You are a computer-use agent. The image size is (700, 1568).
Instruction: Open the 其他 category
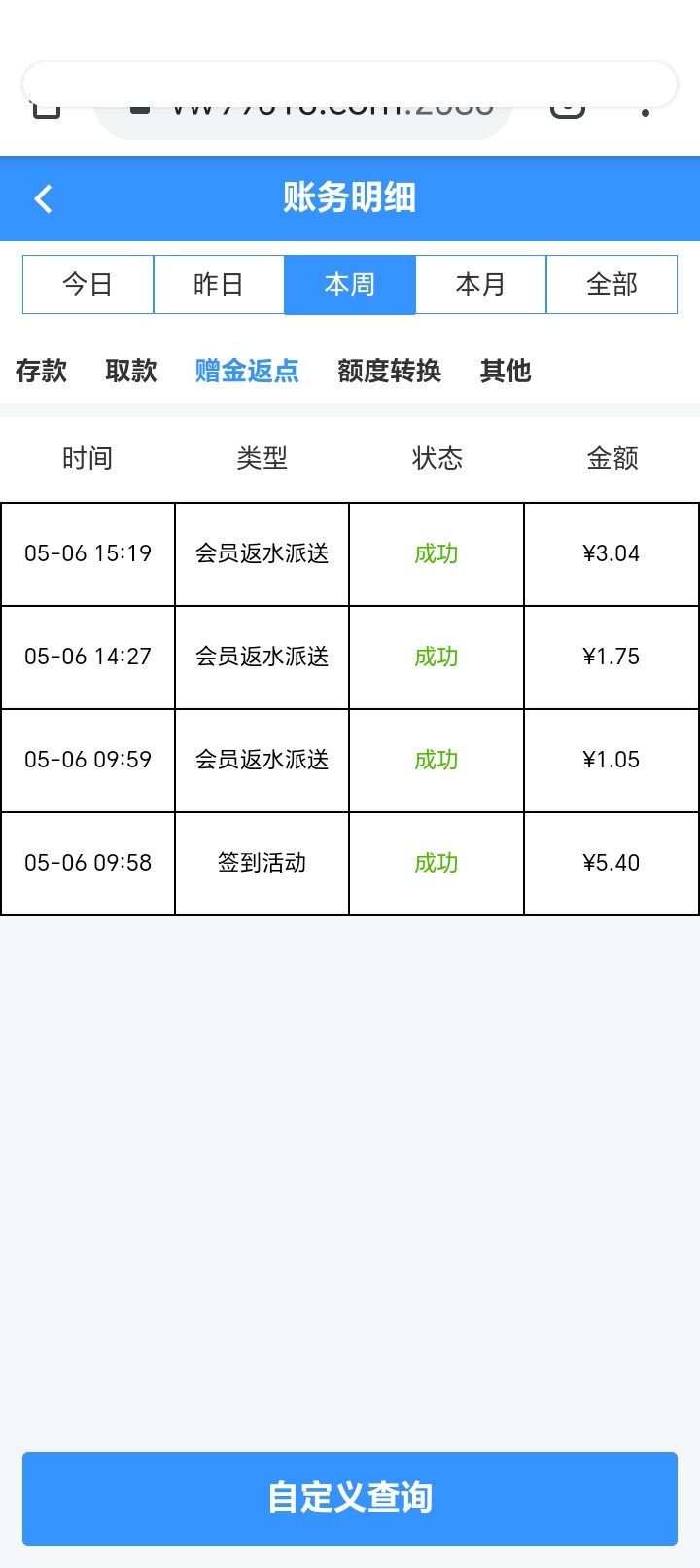(x=506, y=371)
